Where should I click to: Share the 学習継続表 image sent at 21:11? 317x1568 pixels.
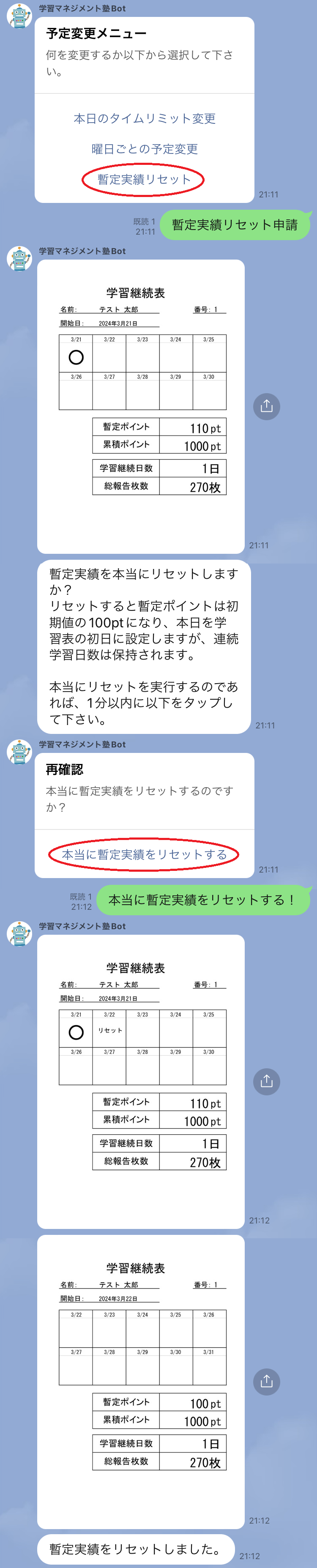coord(267,407)
